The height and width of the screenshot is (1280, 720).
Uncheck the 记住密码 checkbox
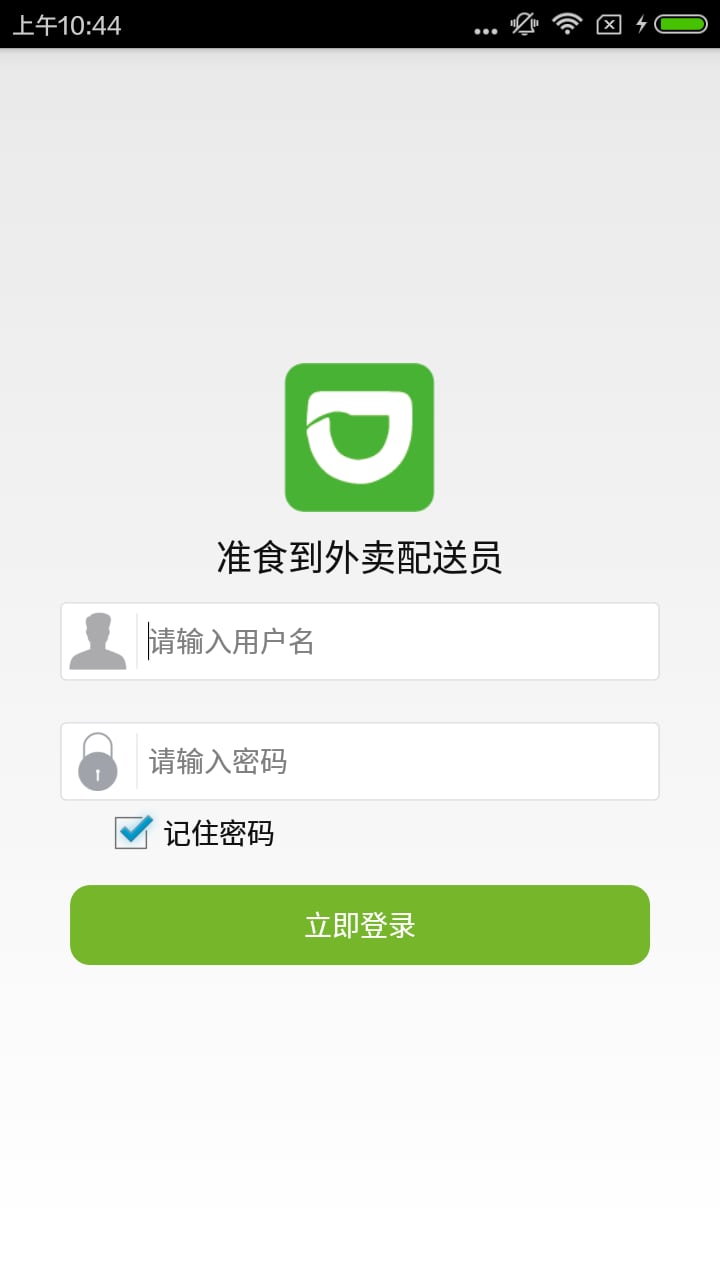133,832
